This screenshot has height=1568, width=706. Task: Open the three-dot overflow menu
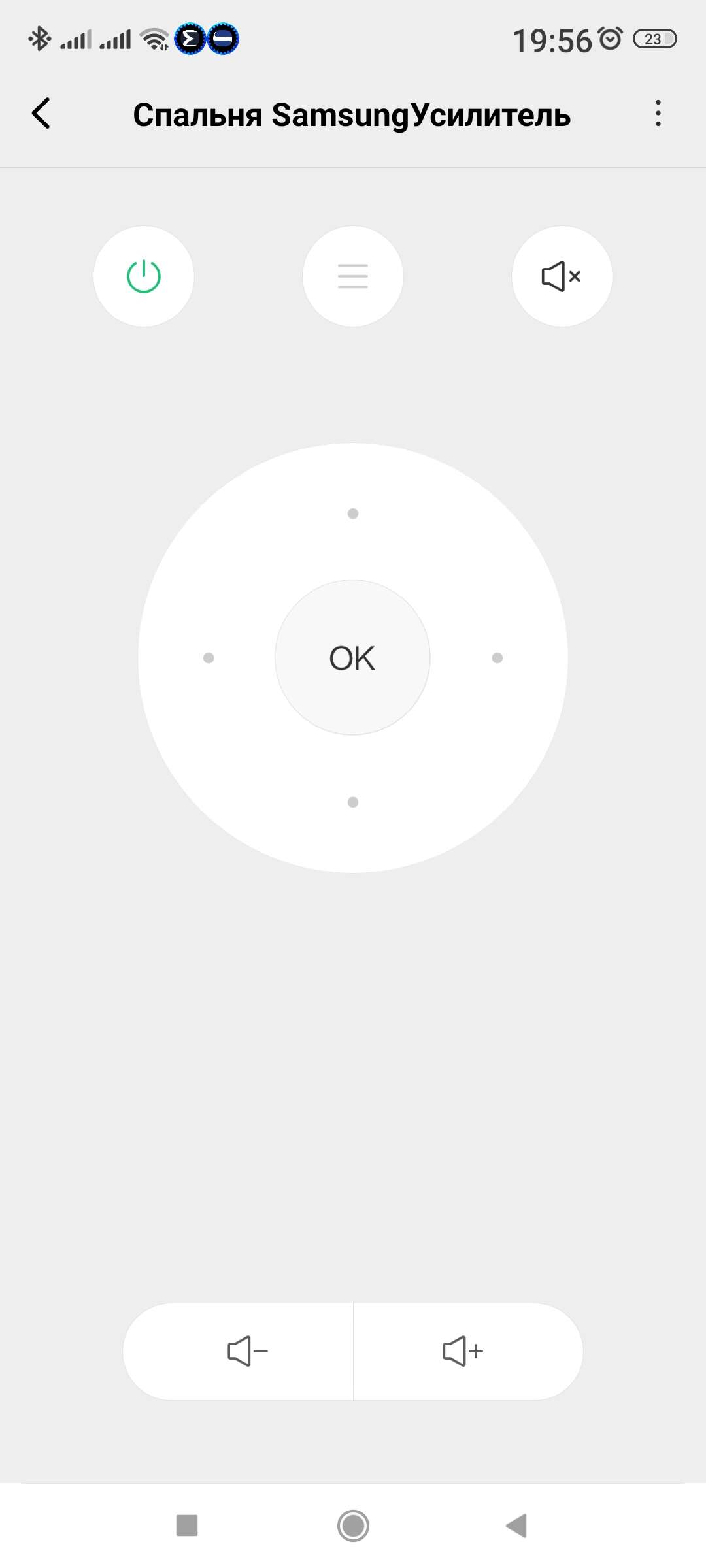[x=658, y=114]
